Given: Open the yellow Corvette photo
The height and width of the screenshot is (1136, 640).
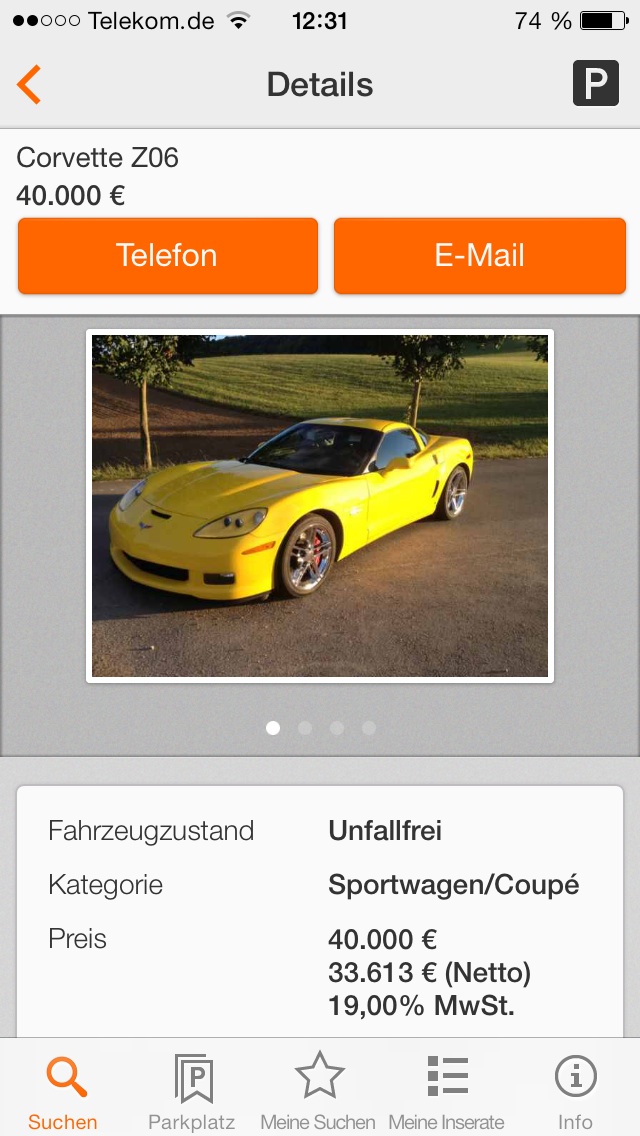Looking at the screenshot, I should click(320, 506).
